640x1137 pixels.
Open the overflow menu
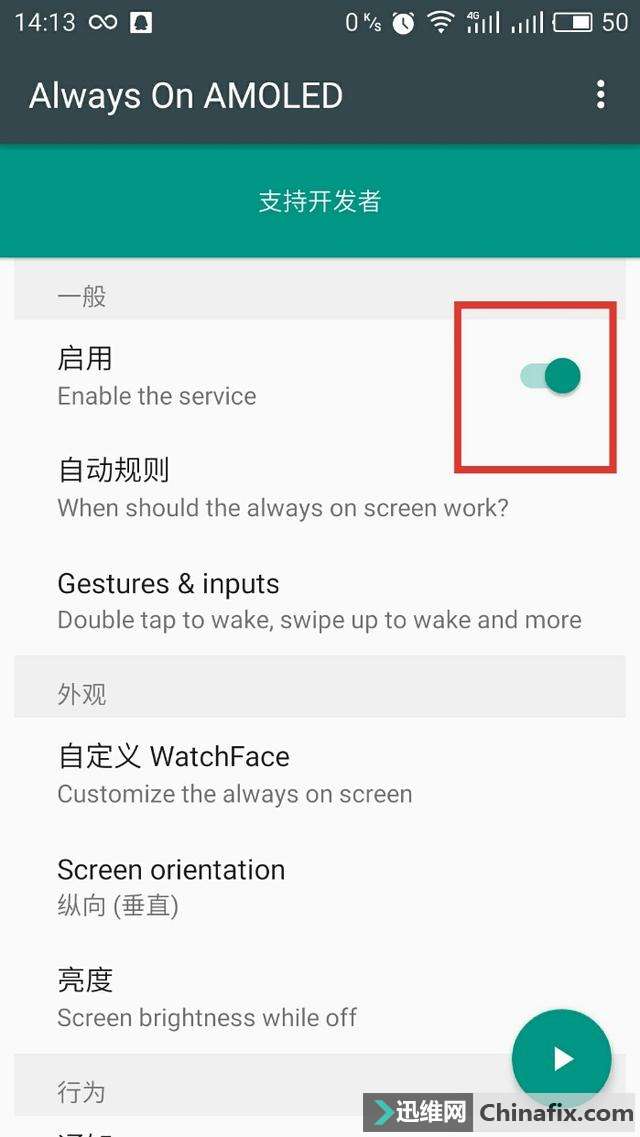(x=600, y=96)
